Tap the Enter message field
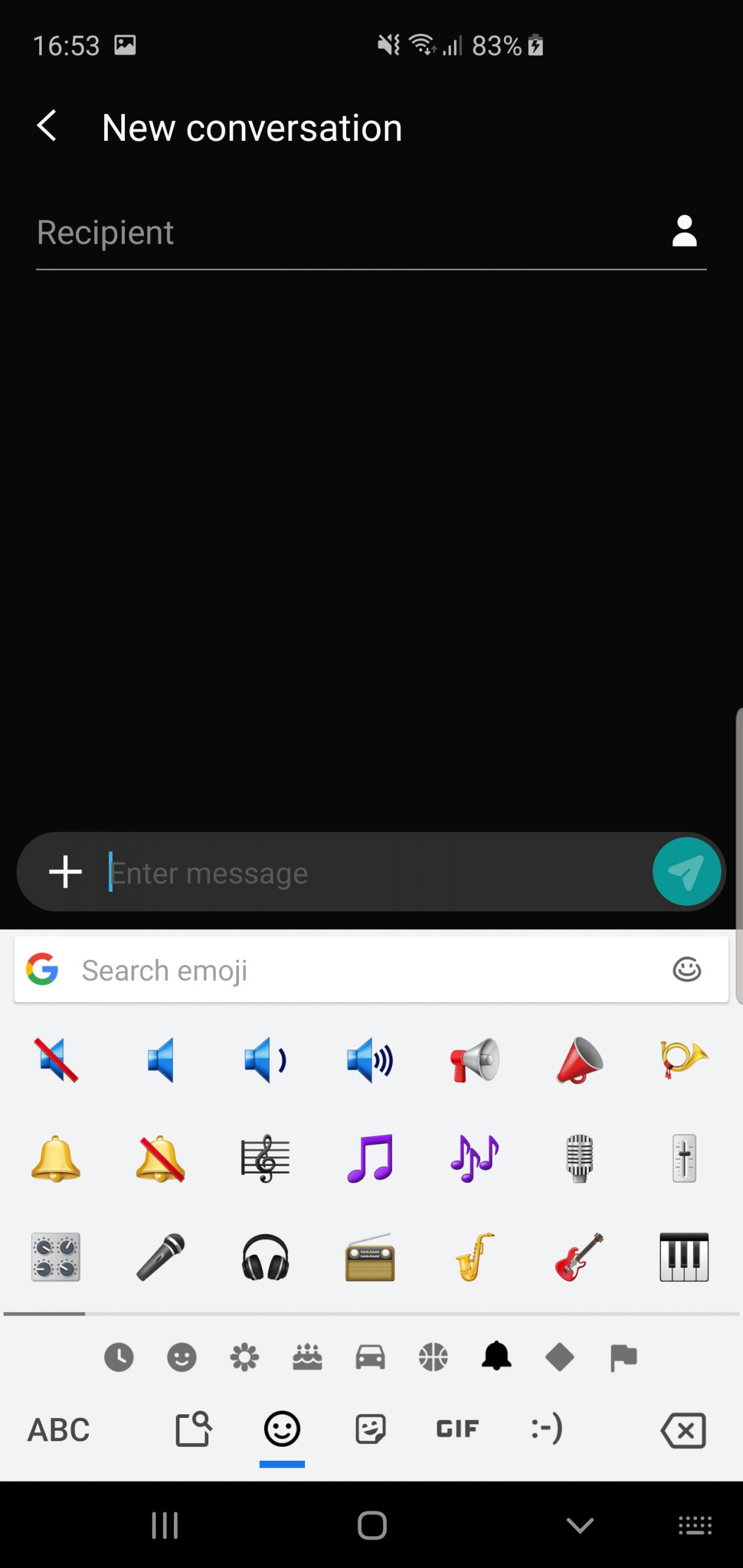Image resolution: width=743 pixels, height=1568 pixels. [x=377, y=872]
